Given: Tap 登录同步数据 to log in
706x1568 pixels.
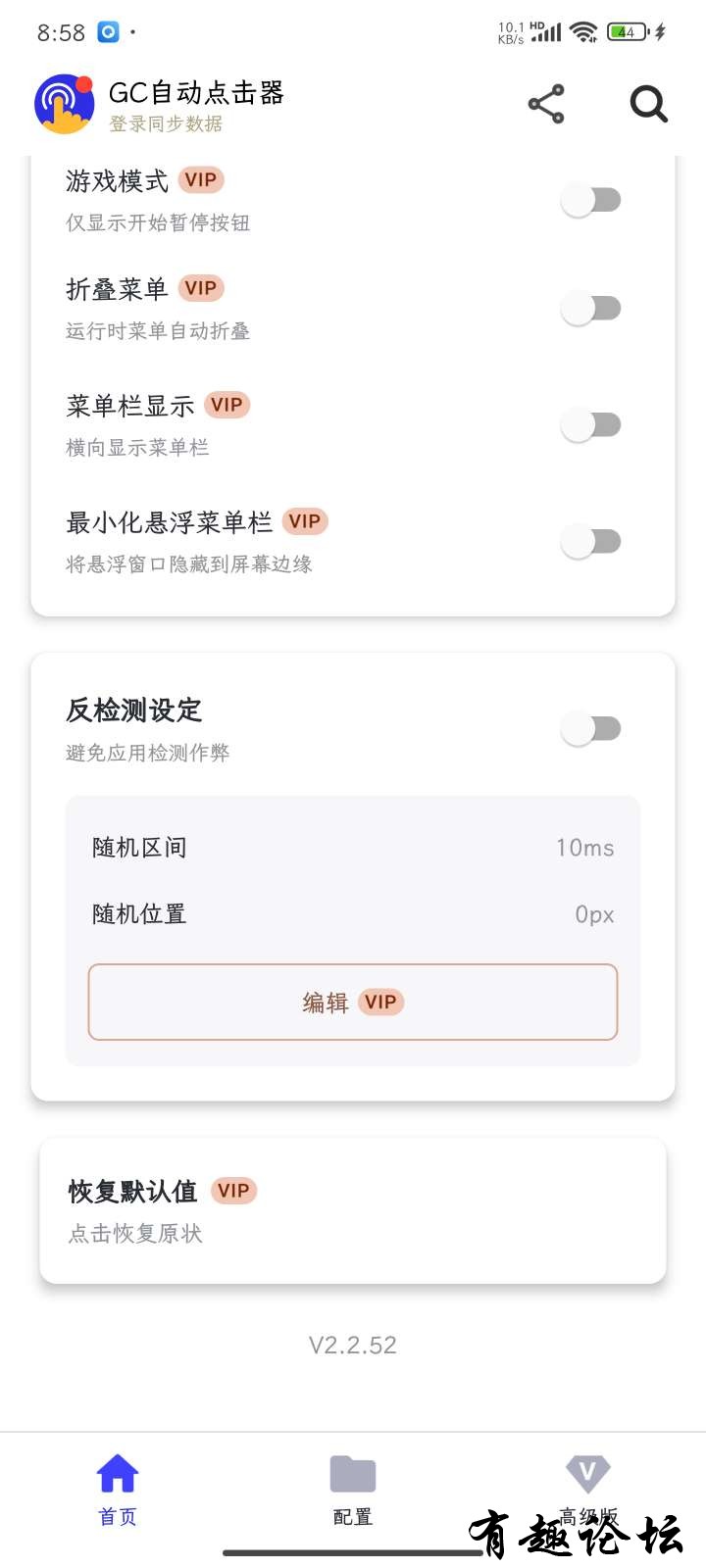Looking at the screenshot, I should (166, 124).
